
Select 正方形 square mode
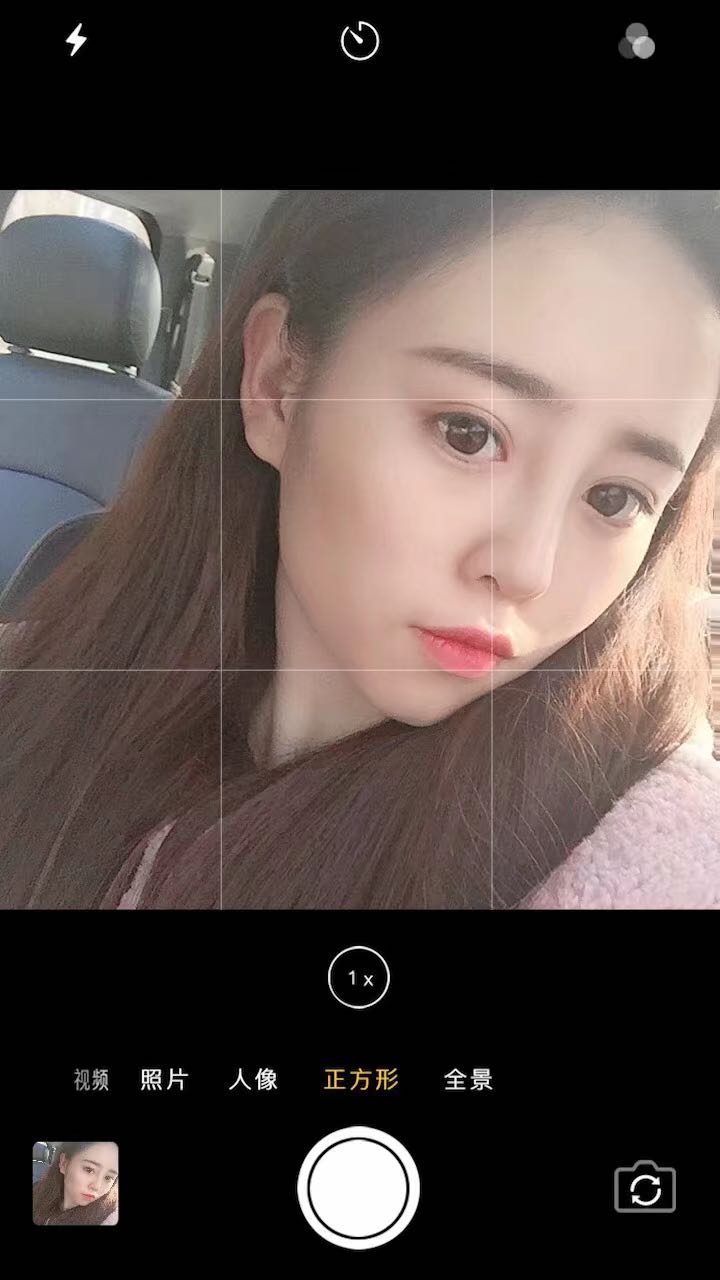tap(361, 1080)
